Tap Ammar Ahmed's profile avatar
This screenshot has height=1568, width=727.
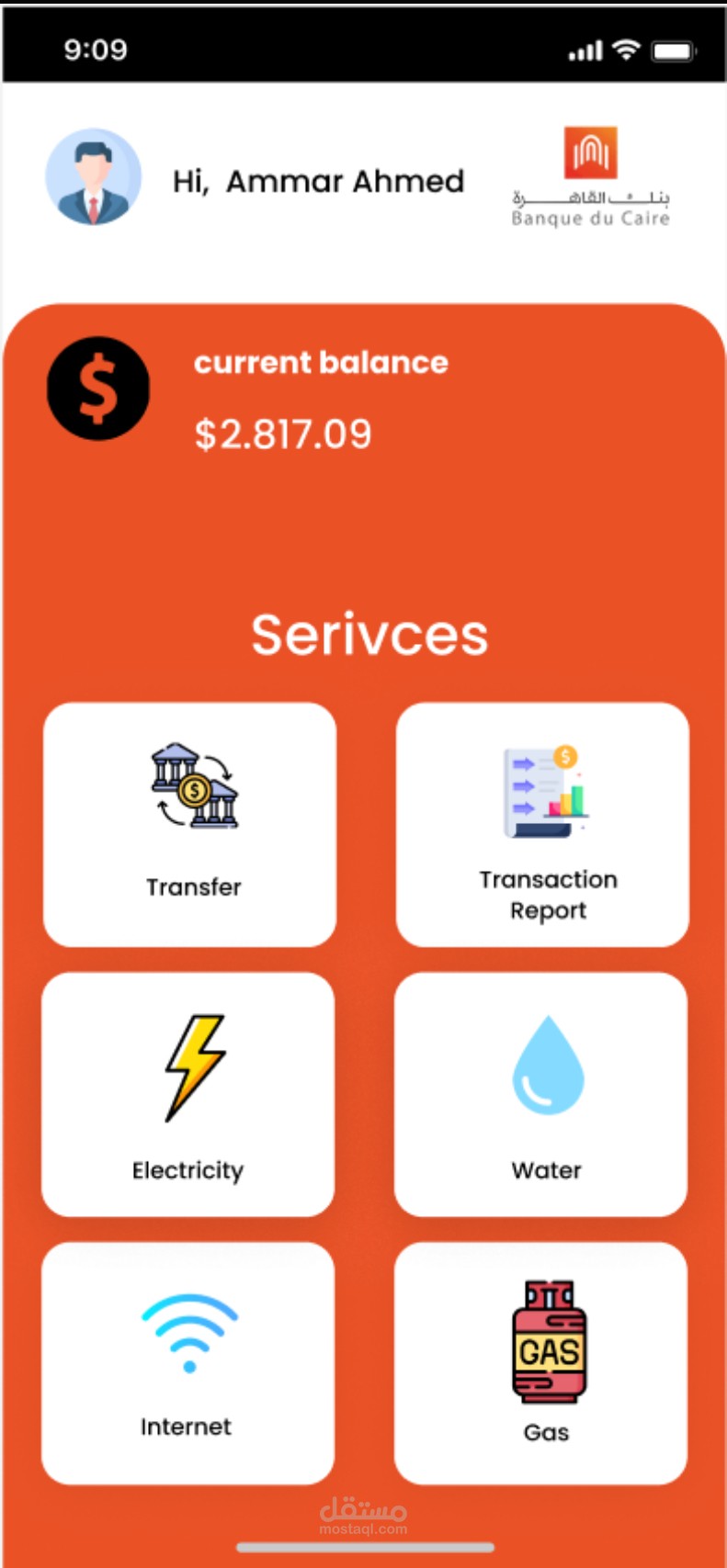[x=94, y=177]
